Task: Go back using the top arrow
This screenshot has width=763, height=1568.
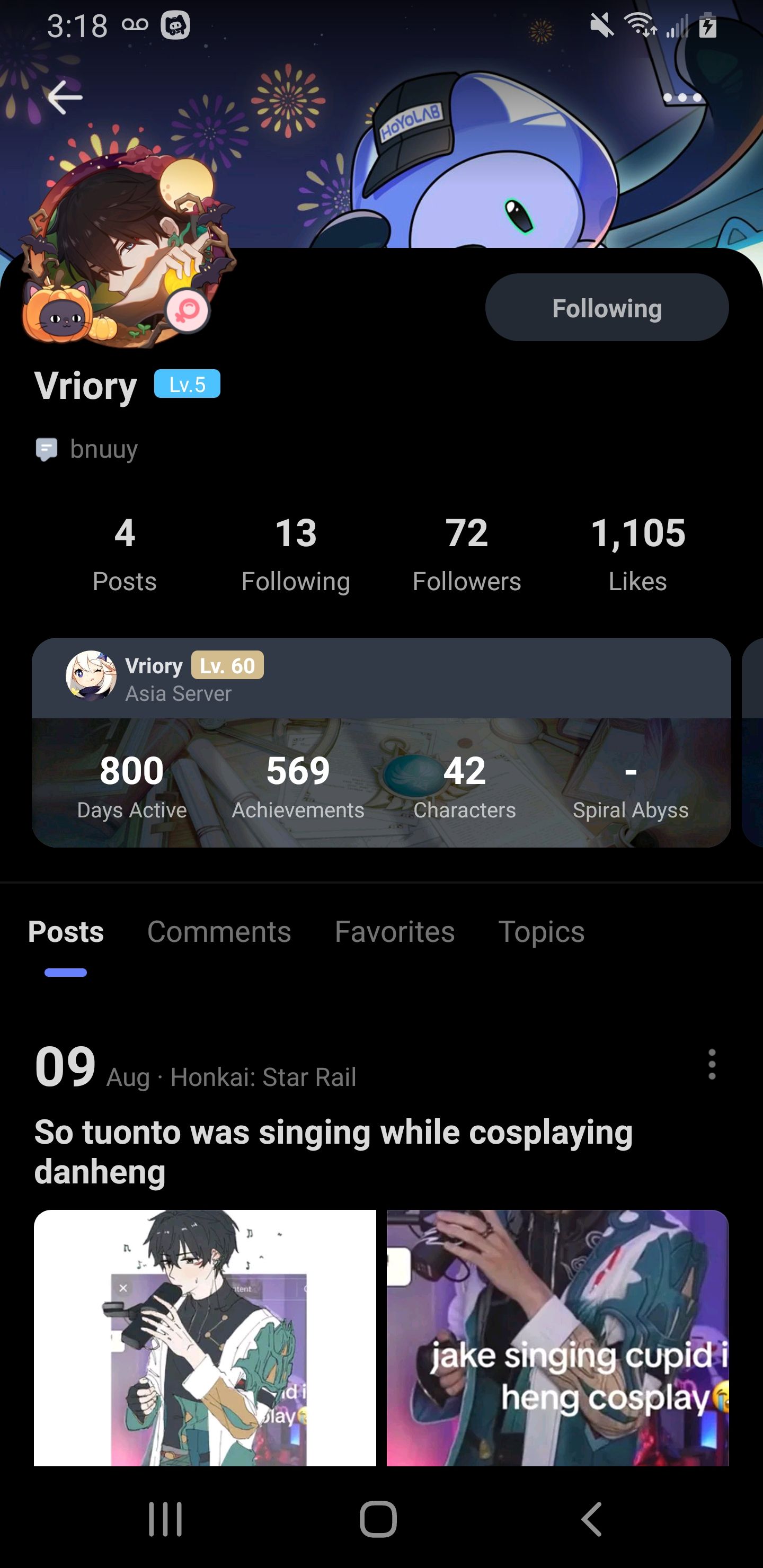Action: 65,97
